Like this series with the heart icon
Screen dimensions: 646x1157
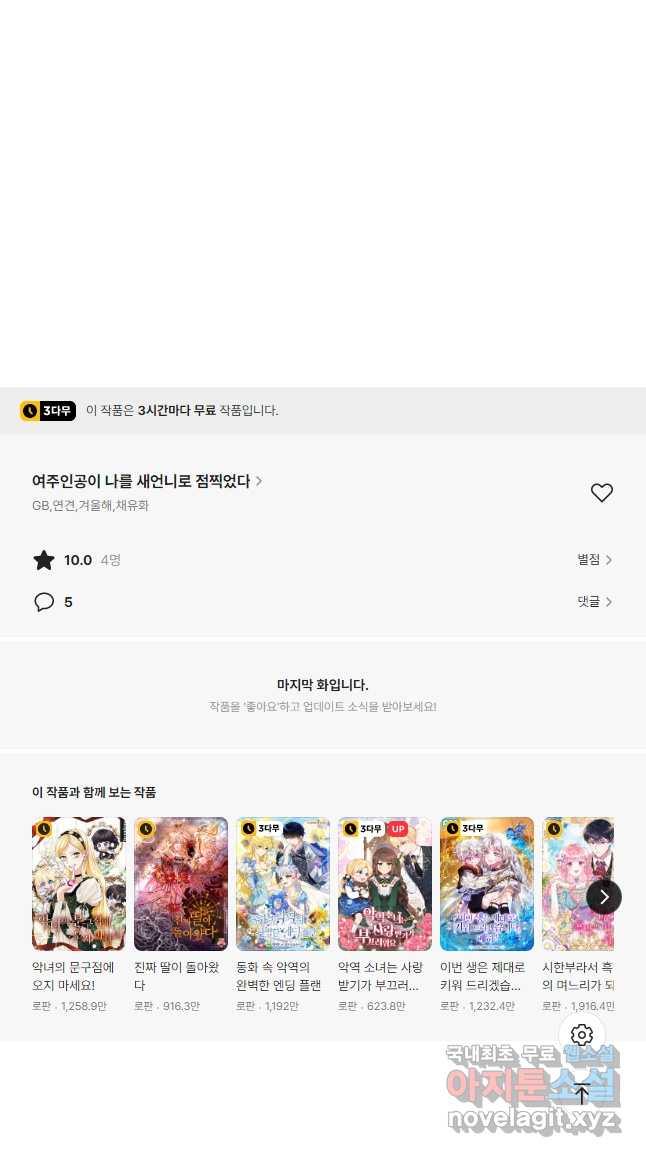(601, 493)
